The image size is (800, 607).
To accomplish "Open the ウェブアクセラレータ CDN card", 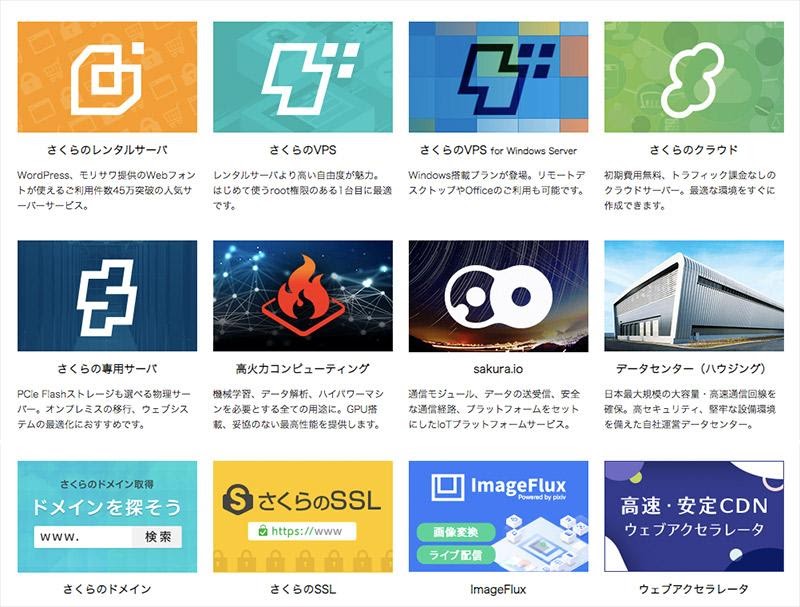I will click(693, 516).
